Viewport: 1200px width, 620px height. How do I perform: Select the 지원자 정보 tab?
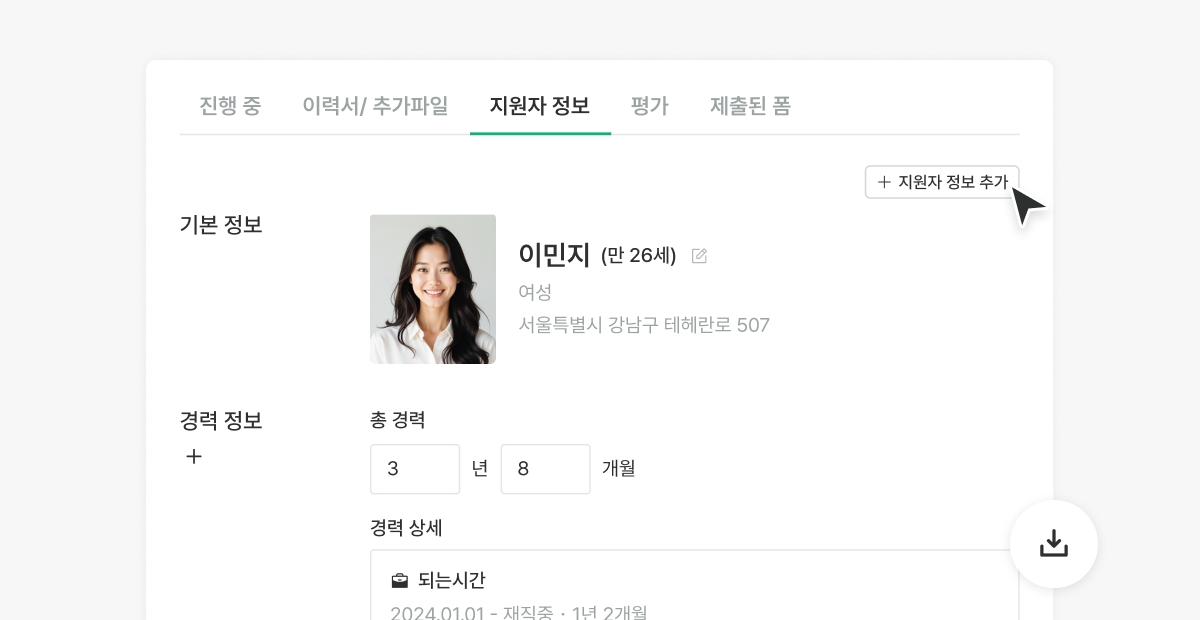point(539,106)
